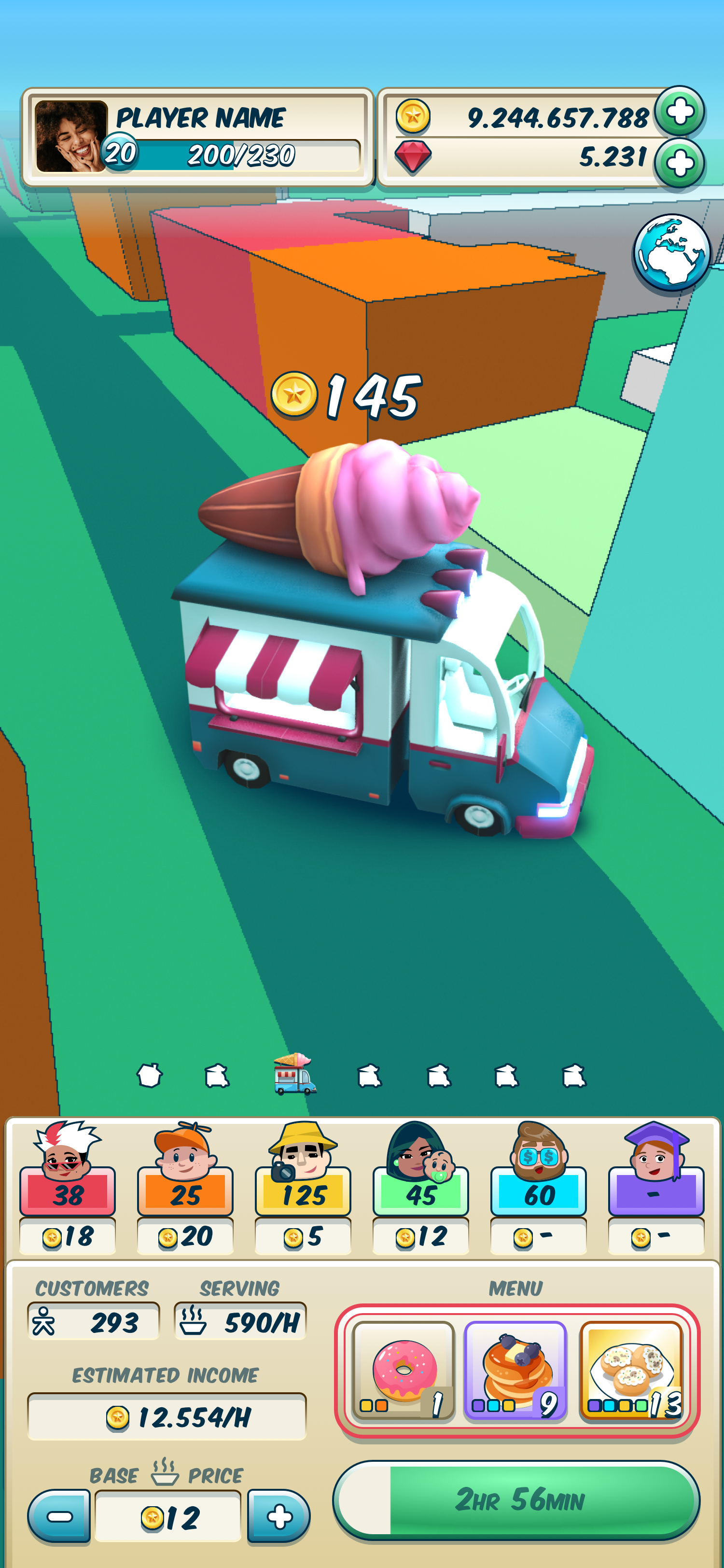Screen dimensions: 724x1568
Task: Open the graduate customer card
Action: 656,1187
